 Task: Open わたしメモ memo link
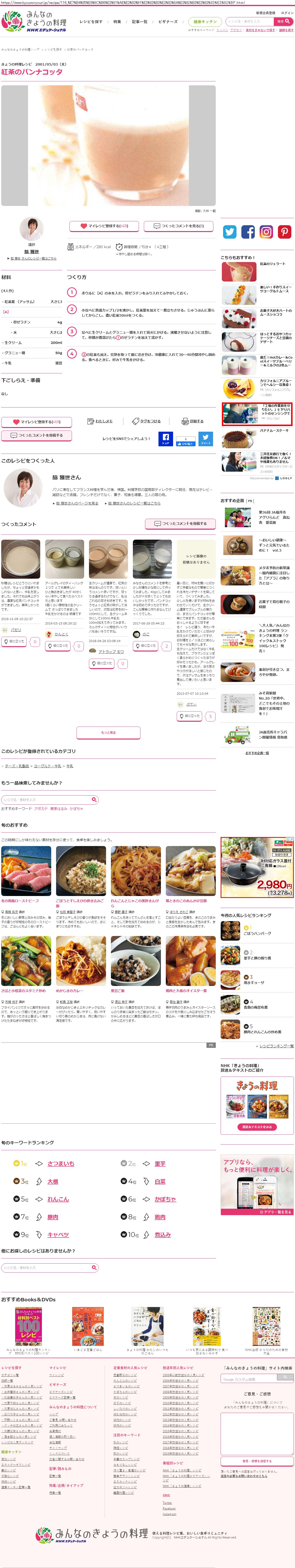(100, 421)
